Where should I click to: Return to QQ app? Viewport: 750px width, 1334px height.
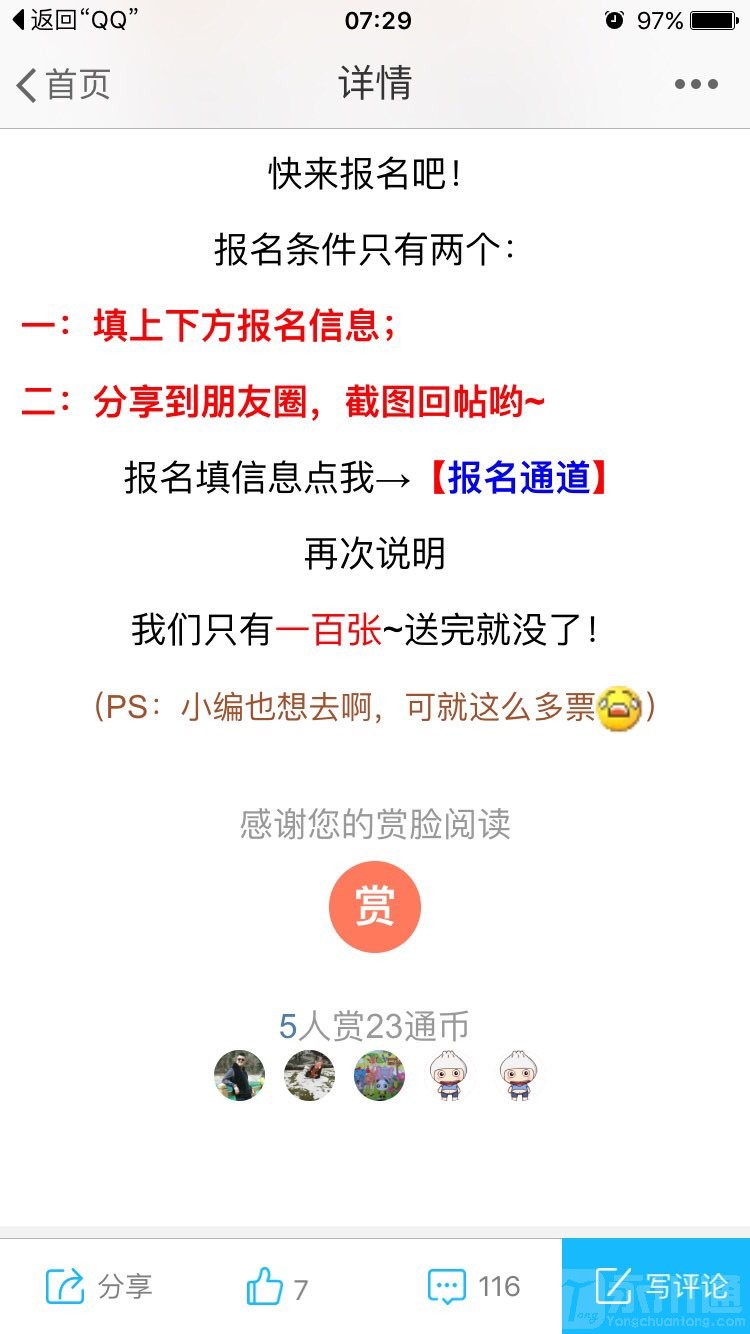(x=74, y=20)
